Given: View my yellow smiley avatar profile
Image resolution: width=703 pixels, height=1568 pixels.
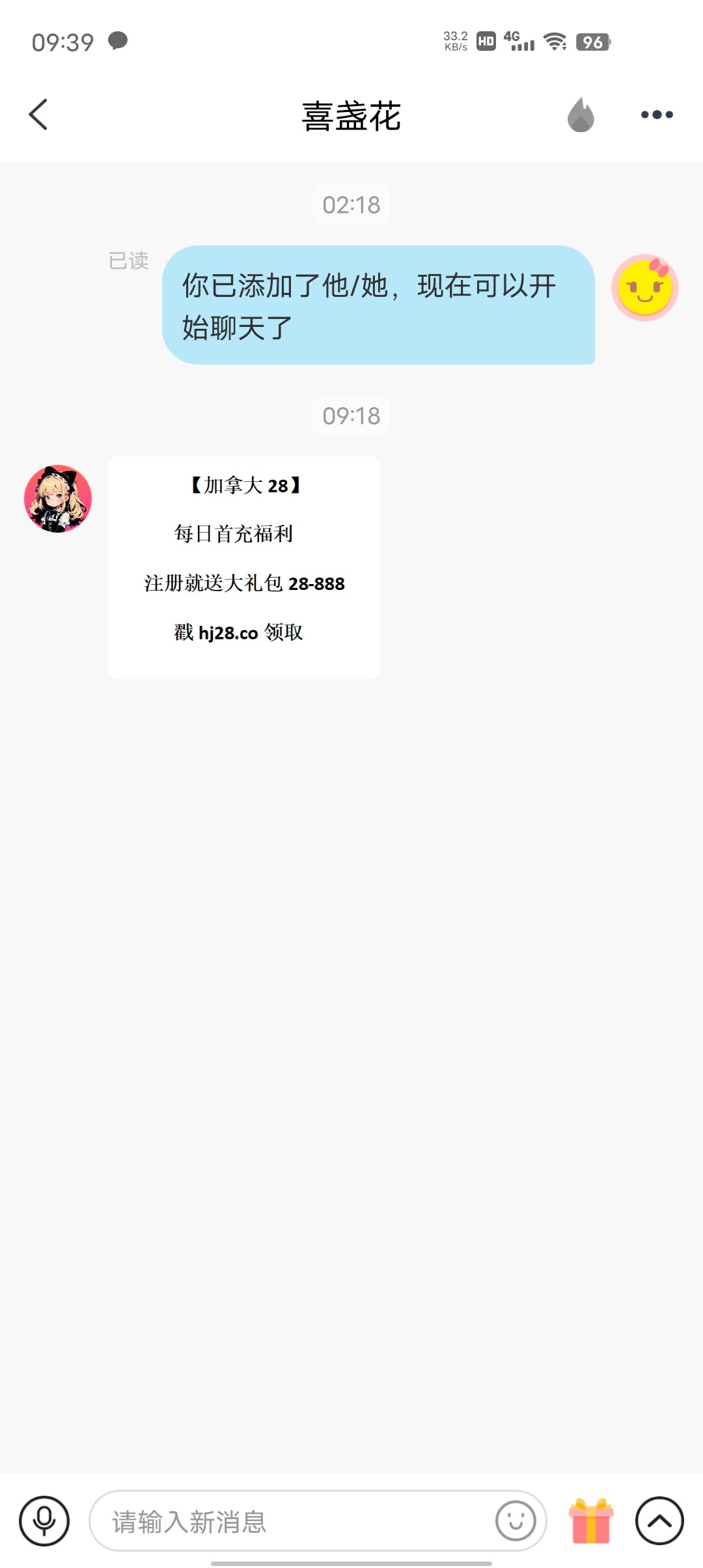Looking at the screenshot, I should 644,288.
